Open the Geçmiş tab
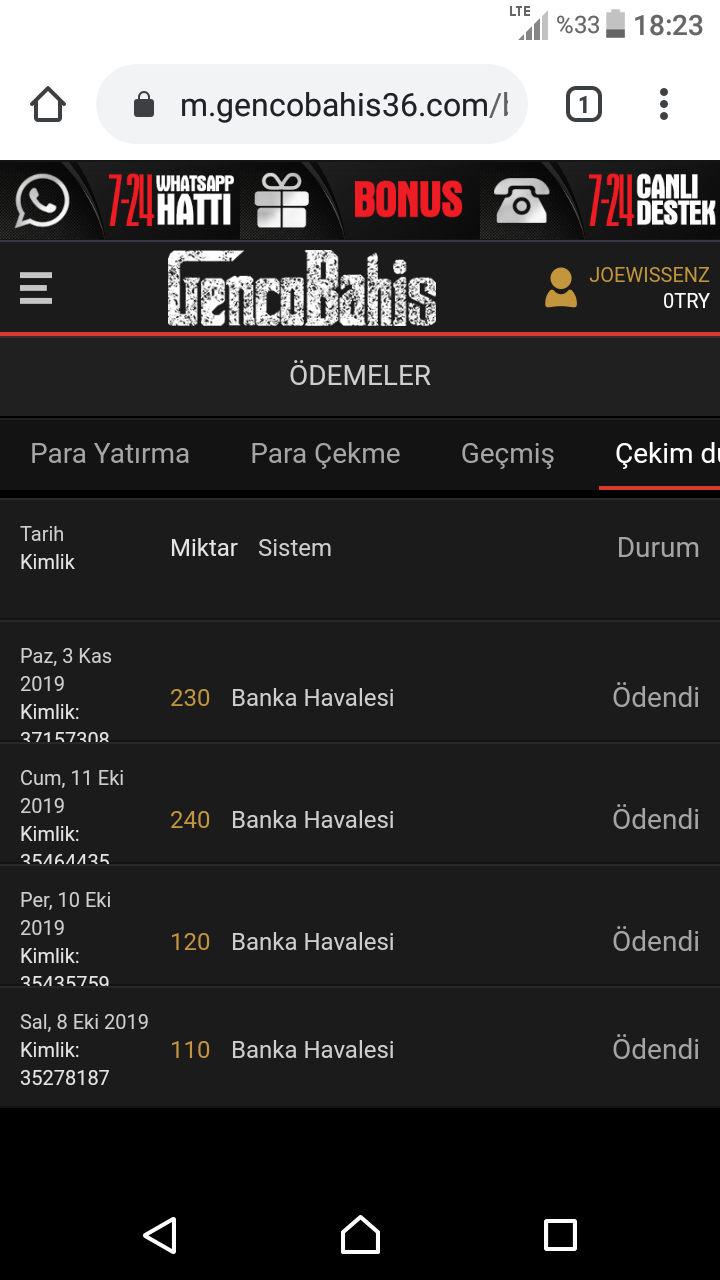The image size is (720, 1280). 507,454
